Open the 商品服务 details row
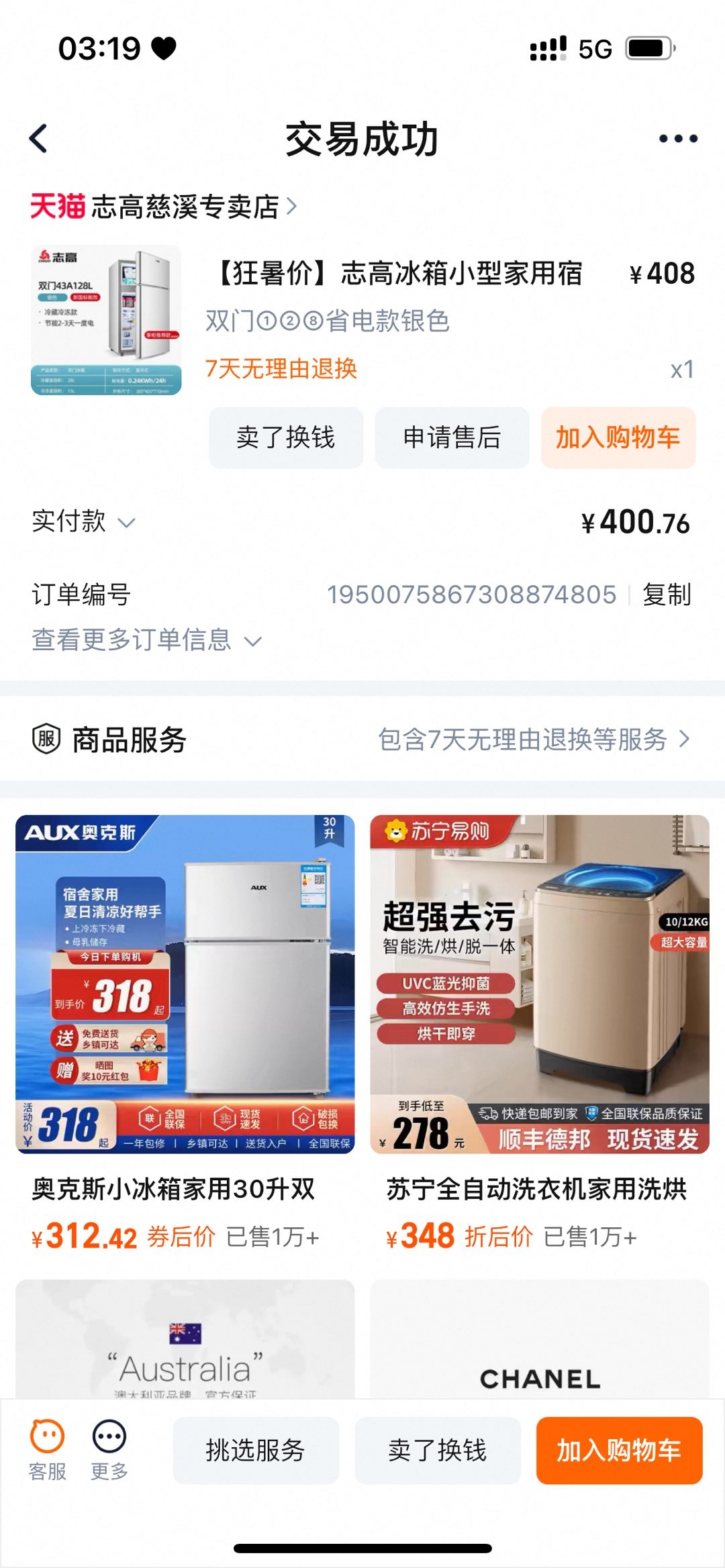 click(x=362, y=739)
